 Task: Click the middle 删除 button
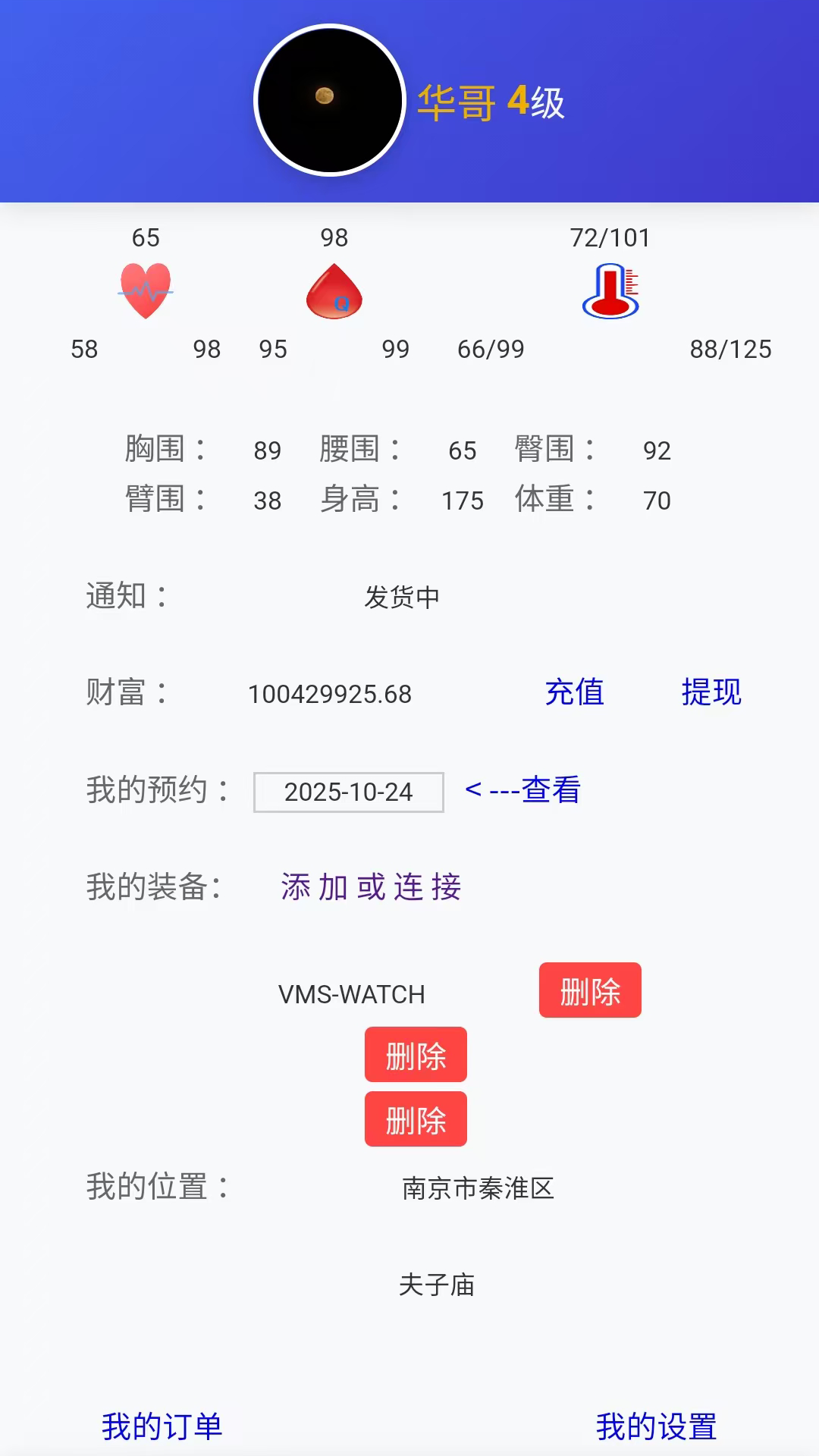(416, 1054)
